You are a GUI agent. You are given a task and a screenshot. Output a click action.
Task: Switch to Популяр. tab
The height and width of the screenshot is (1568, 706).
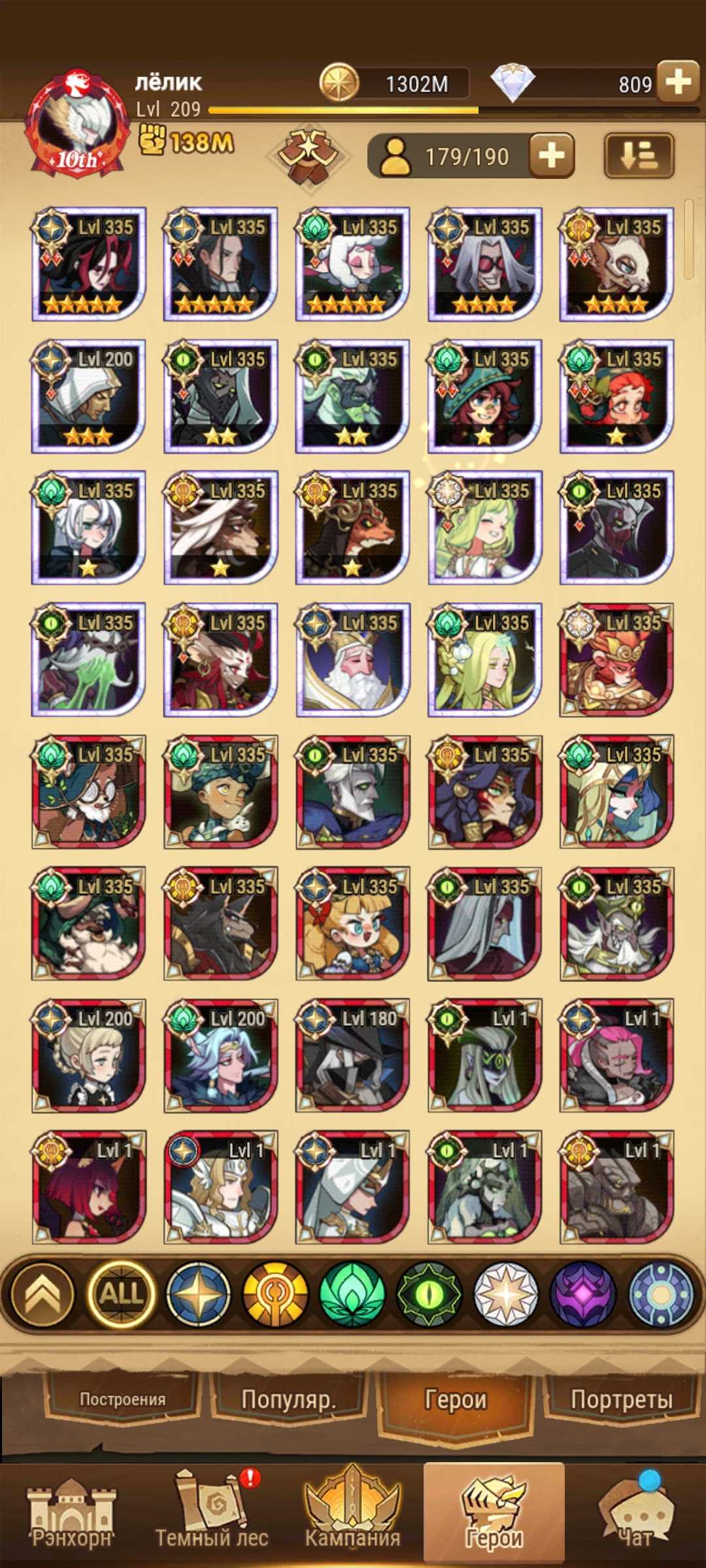point(288,1399)
